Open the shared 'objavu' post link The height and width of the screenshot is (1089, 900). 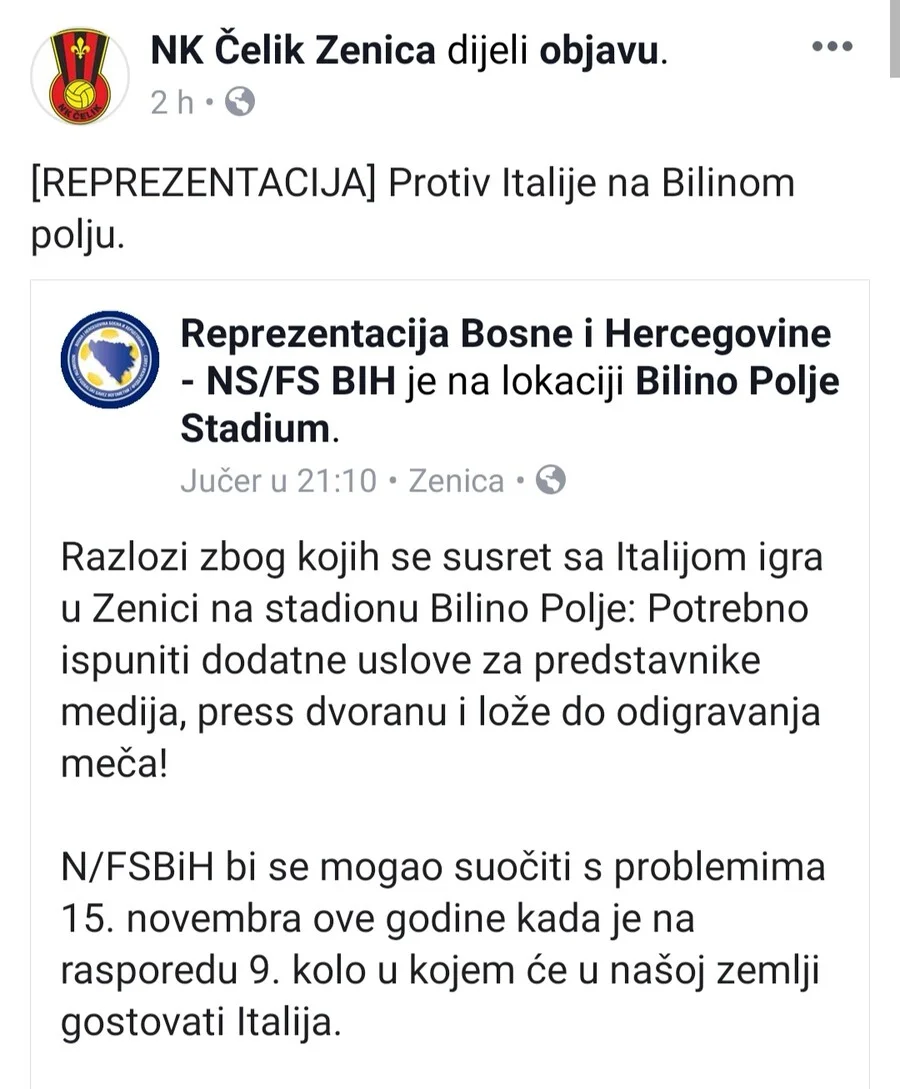coord(600,50)
